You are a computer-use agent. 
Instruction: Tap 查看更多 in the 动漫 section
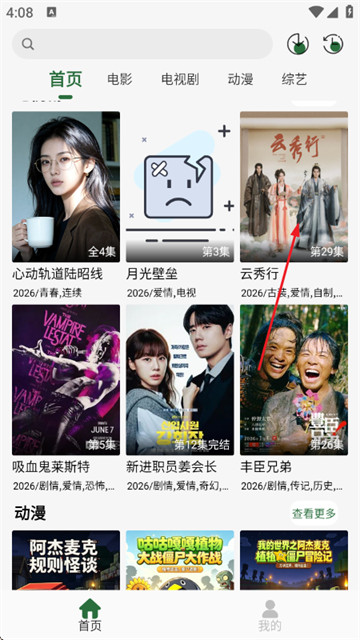coord(313,513)
